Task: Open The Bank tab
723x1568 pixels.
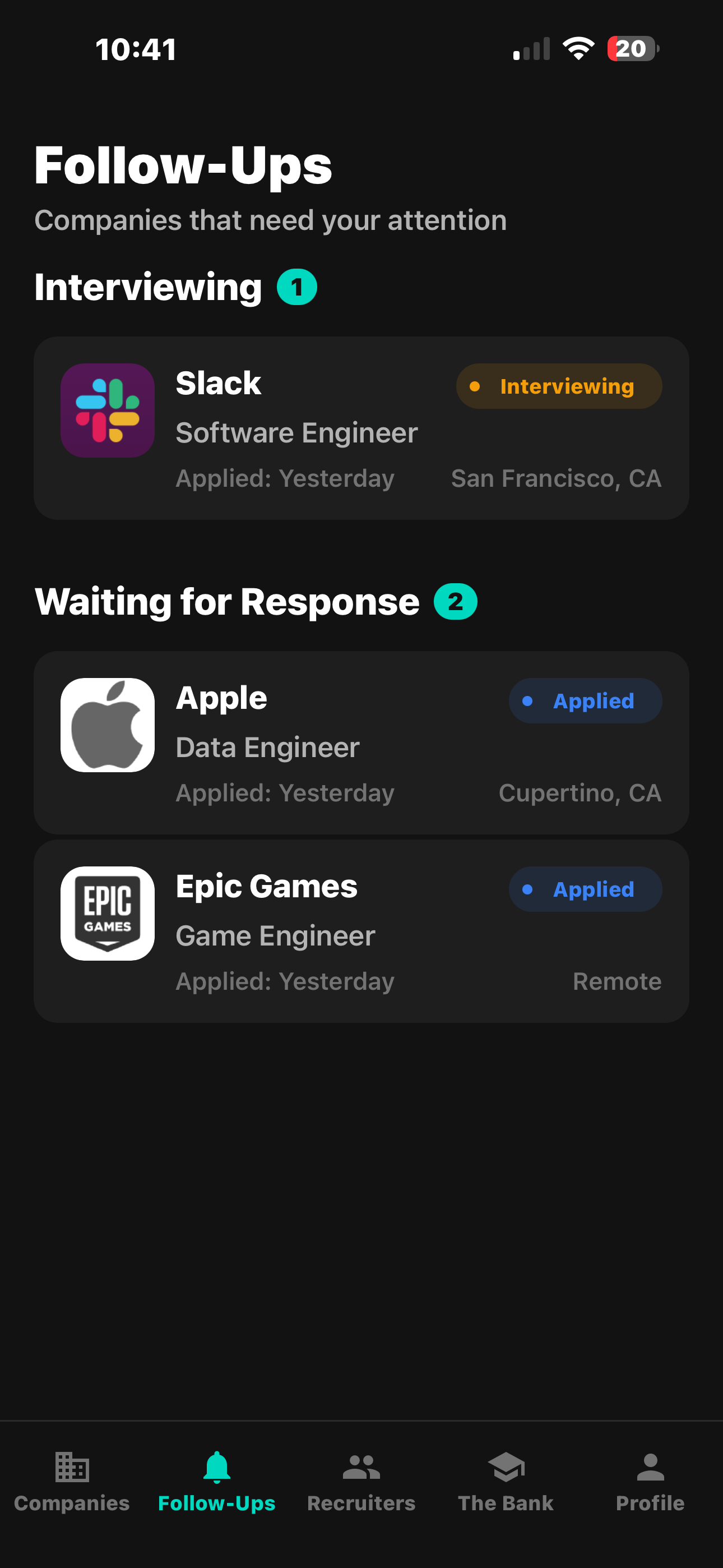Action: click(x=506, y=1481)
